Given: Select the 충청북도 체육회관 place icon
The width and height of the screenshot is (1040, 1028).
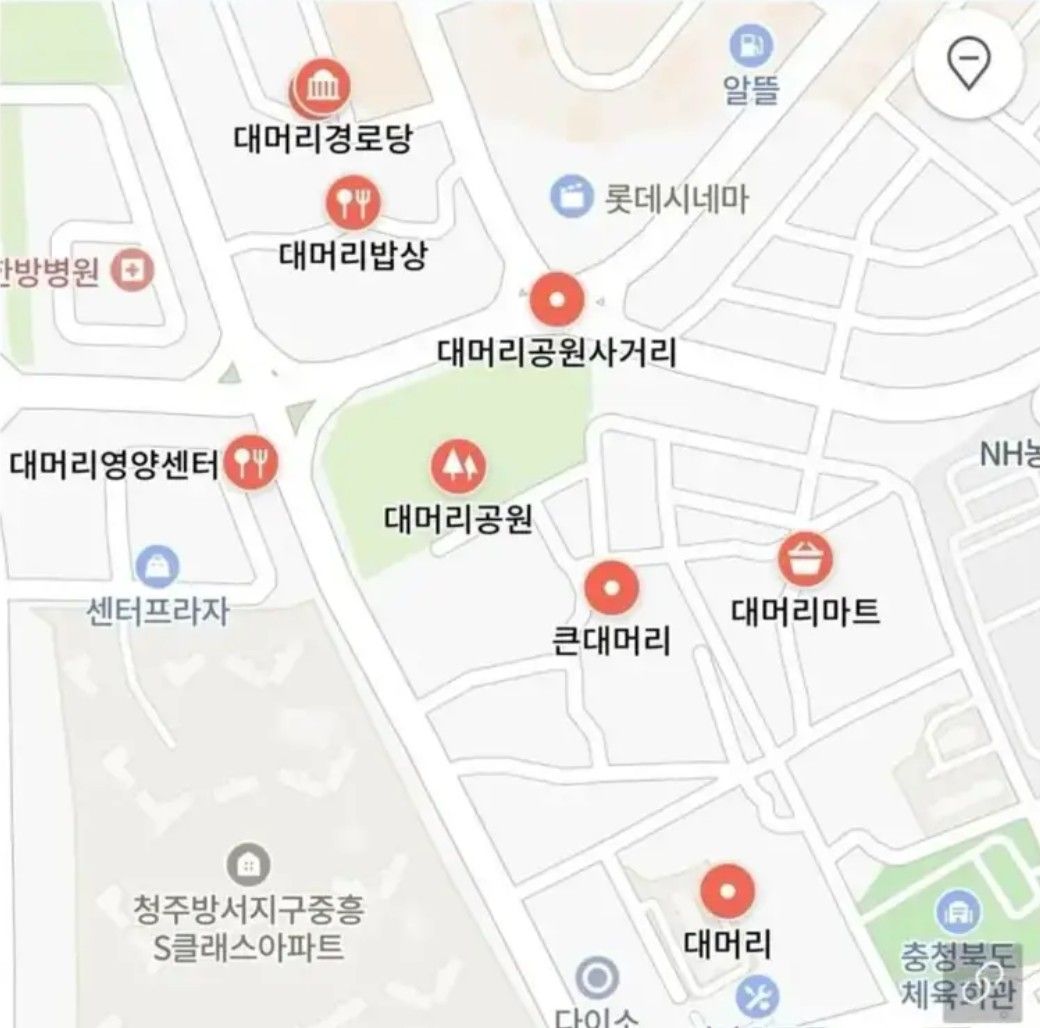Looking at the screenshot, I should click(957, 911).
